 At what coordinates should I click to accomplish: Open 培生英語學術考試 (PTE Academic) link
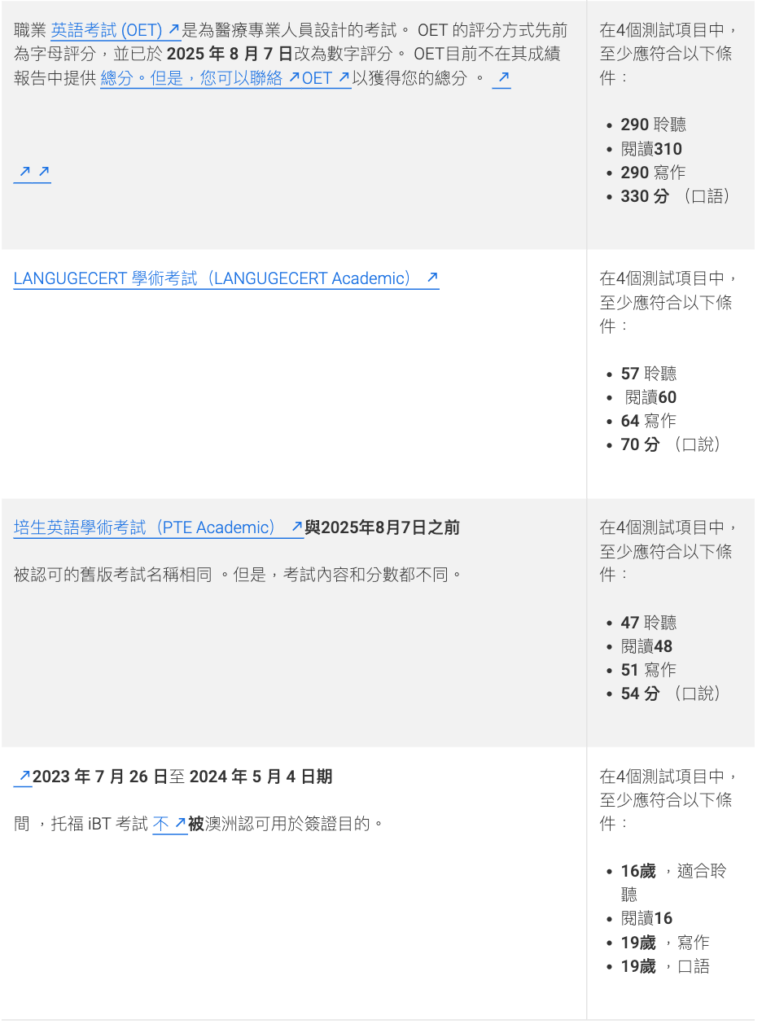point(157,527)
